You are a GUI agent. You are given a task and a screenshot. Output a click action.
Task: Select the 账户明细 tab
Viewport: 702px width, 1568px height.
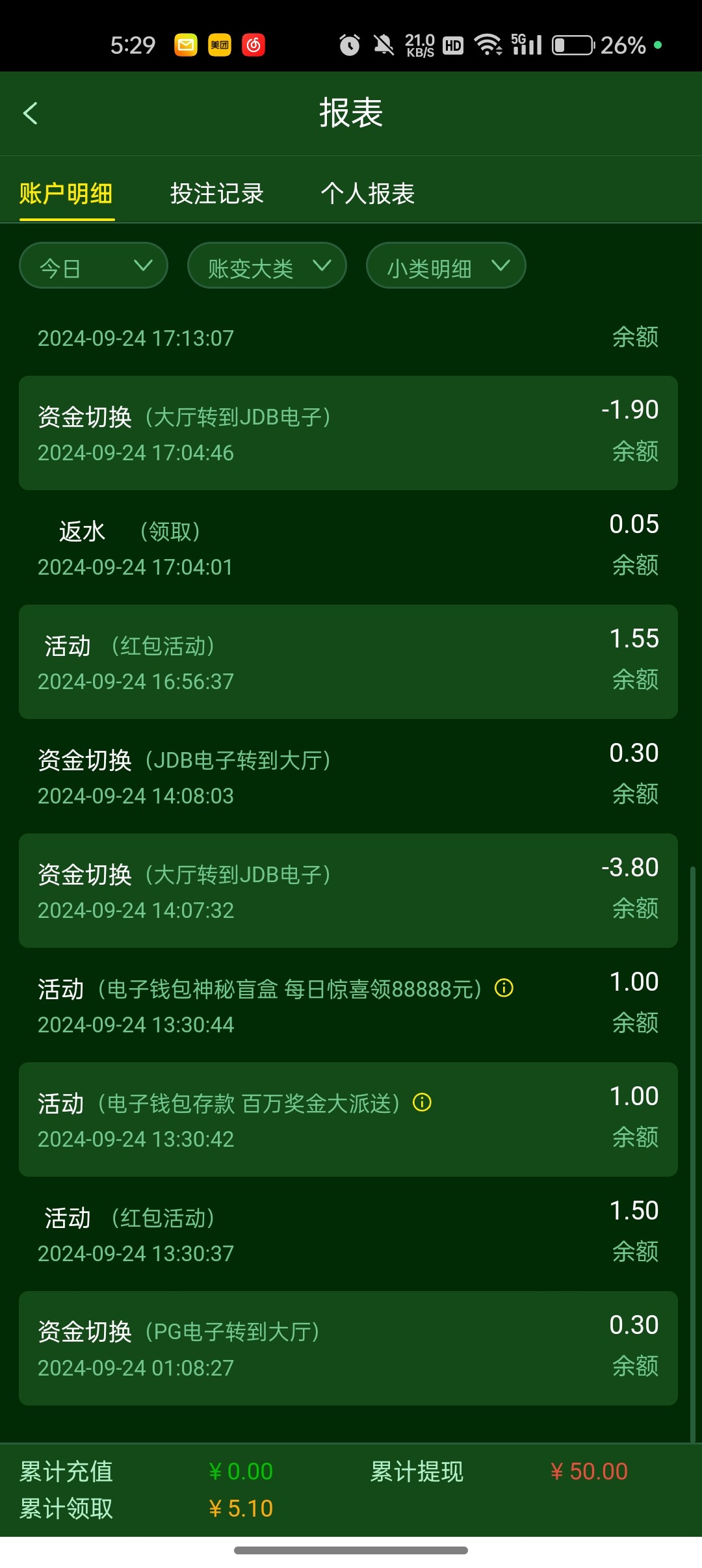pos(66,194)
